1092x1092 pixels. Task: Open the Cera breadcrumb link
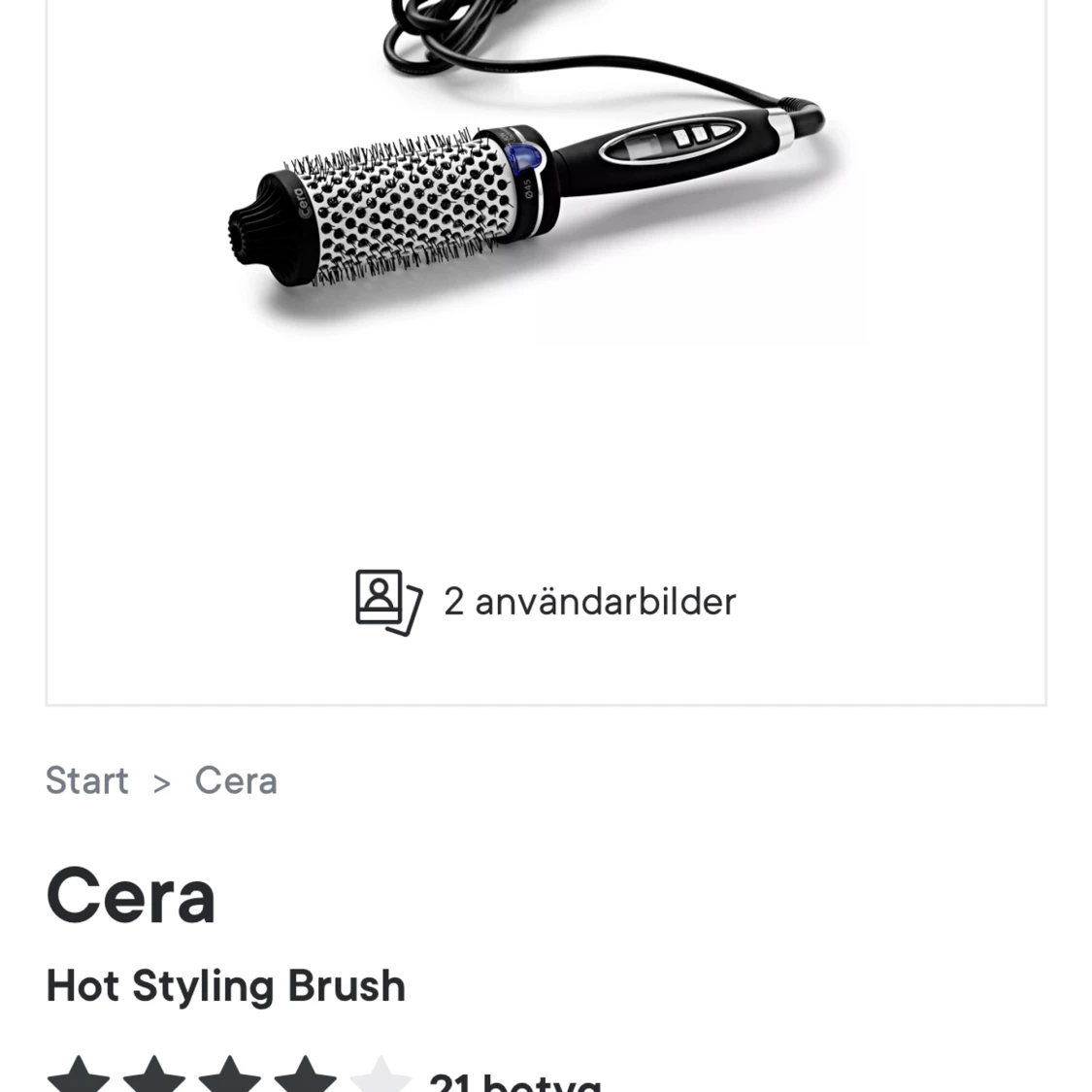(236, 781)
